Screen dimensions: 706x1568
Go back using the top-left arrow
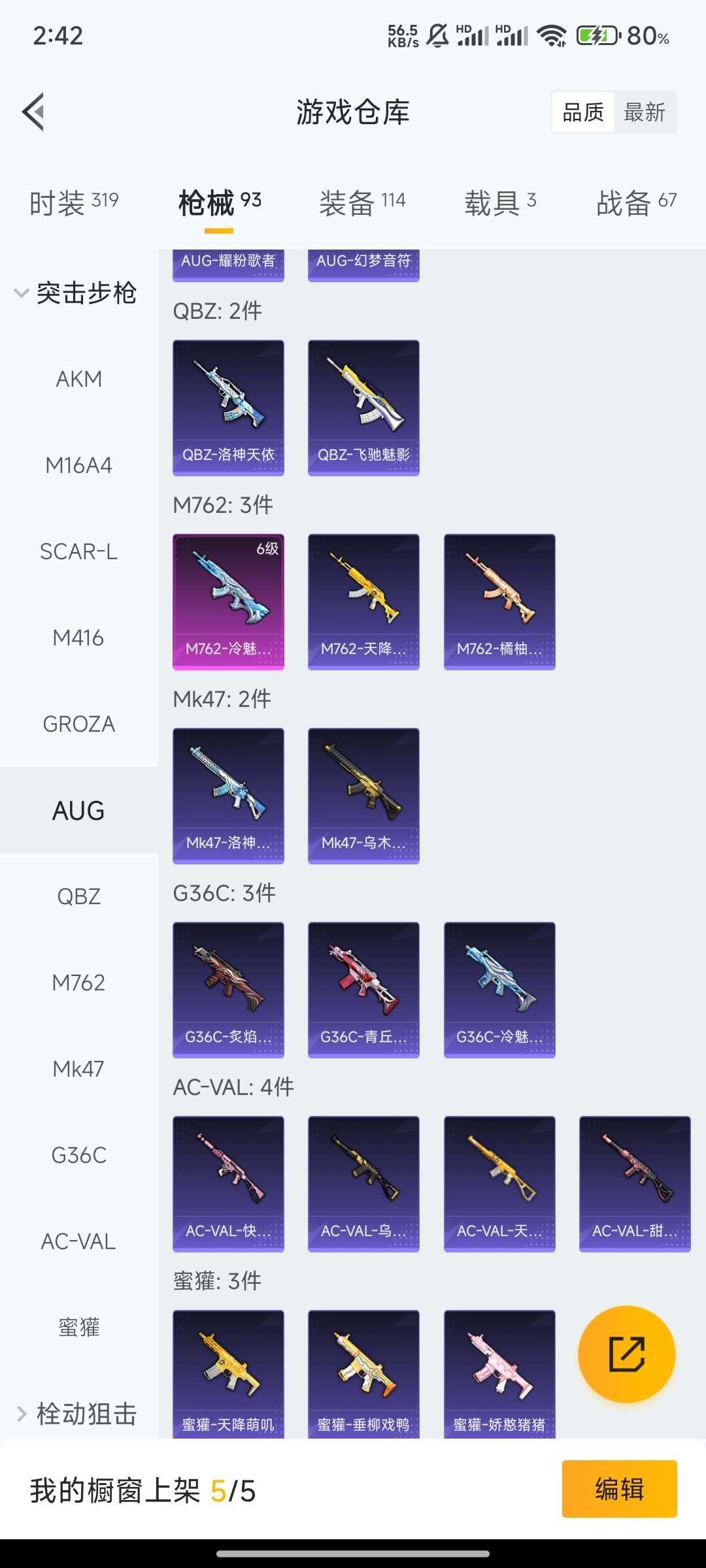pos(34,112)
